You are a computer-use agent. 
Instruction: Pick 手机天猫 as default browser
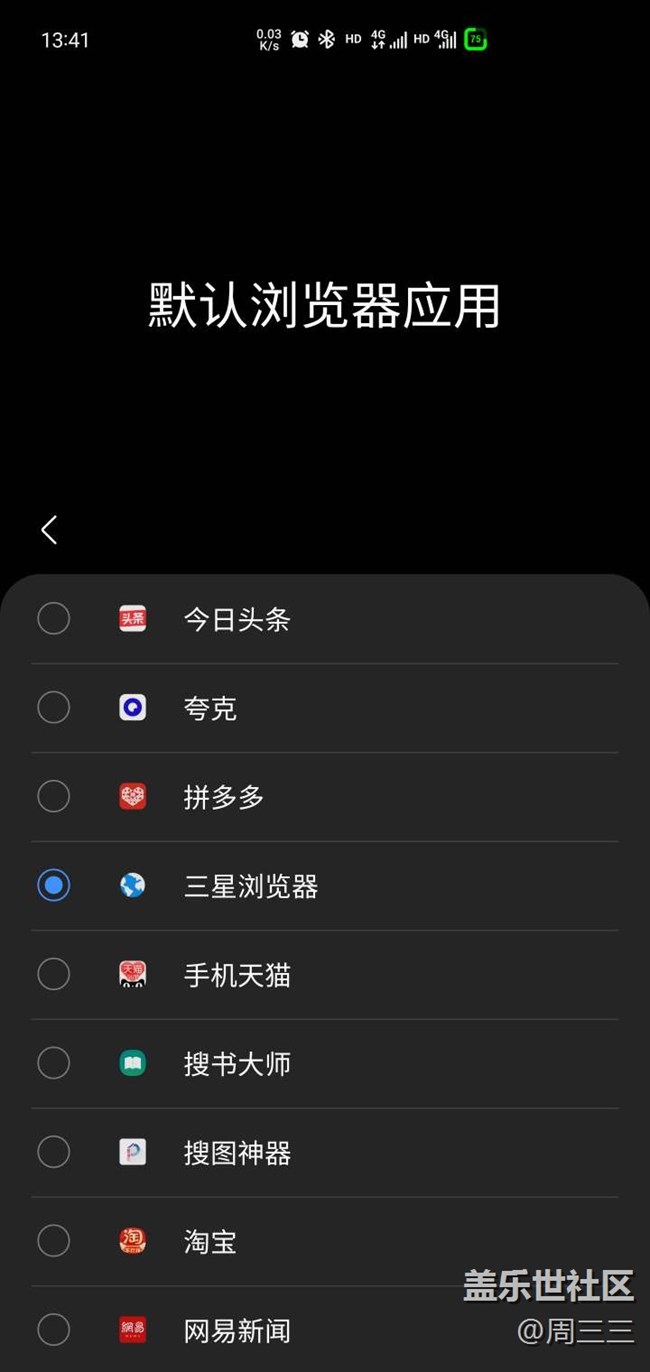(x=54, y=975)
